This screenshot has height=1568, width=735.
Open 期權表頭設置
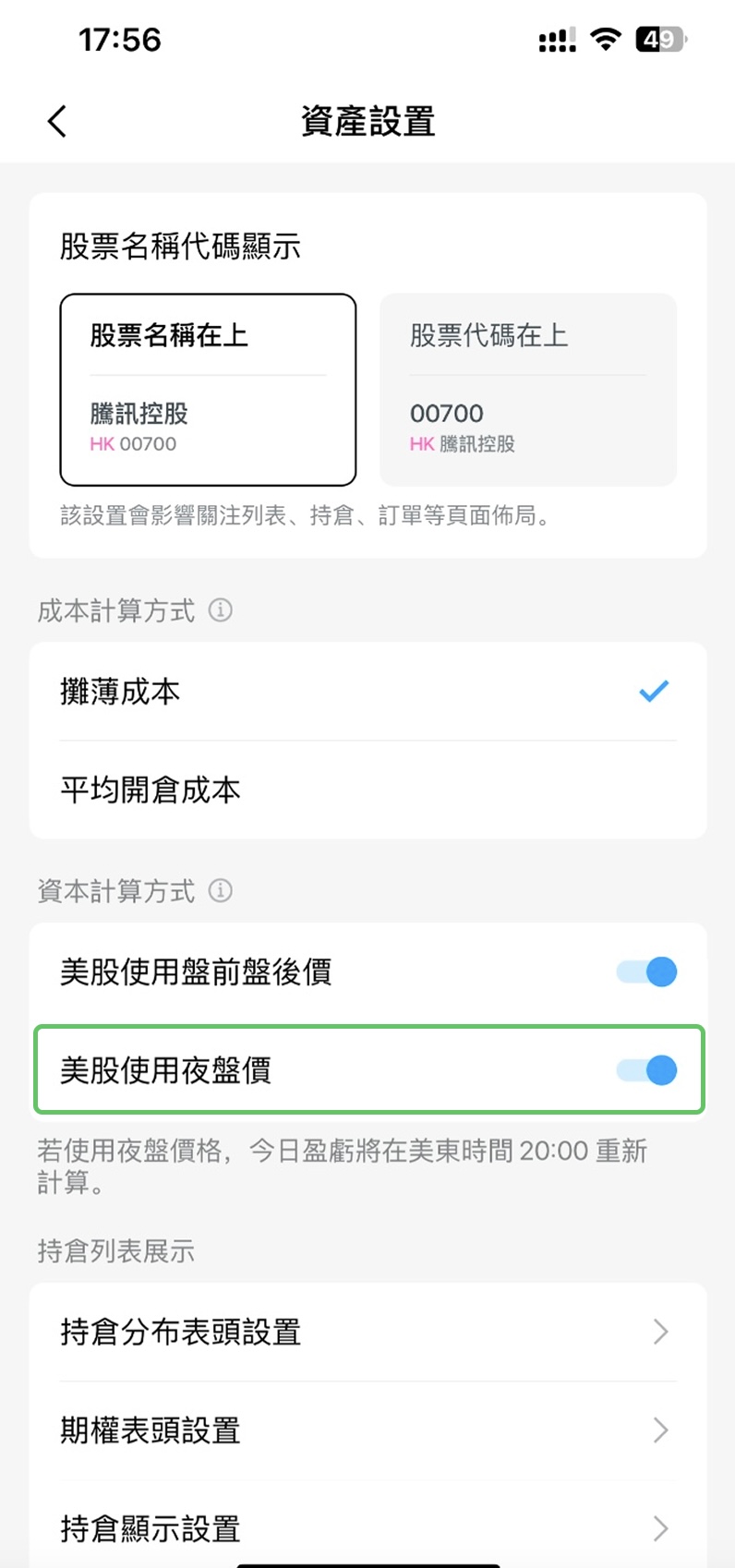point(367,1430)
